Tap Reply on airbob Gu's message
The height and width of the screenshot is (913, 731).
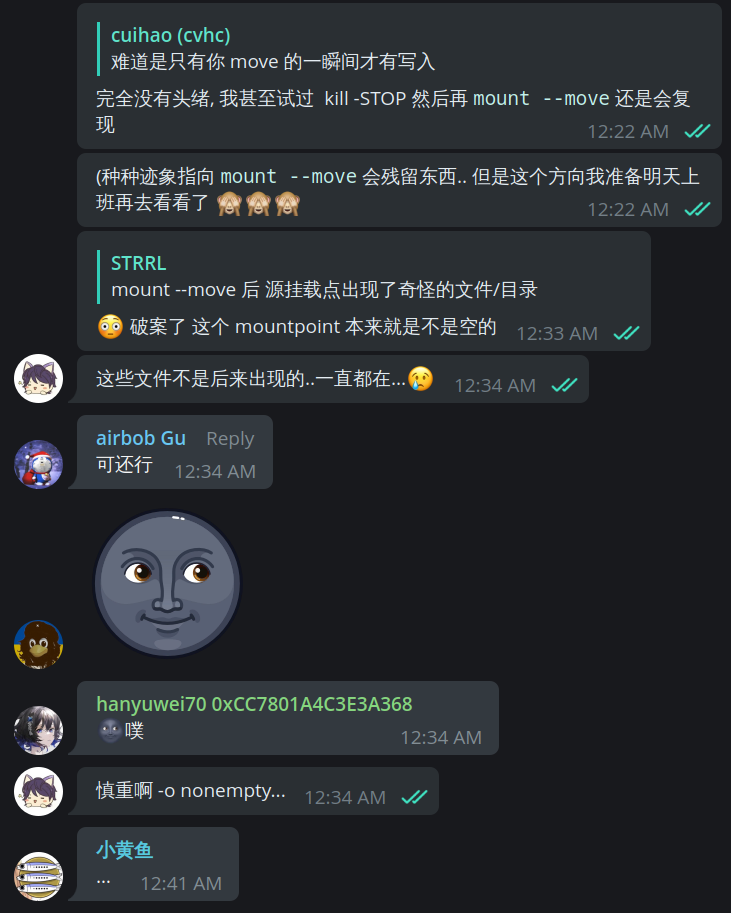coord(230,438)
